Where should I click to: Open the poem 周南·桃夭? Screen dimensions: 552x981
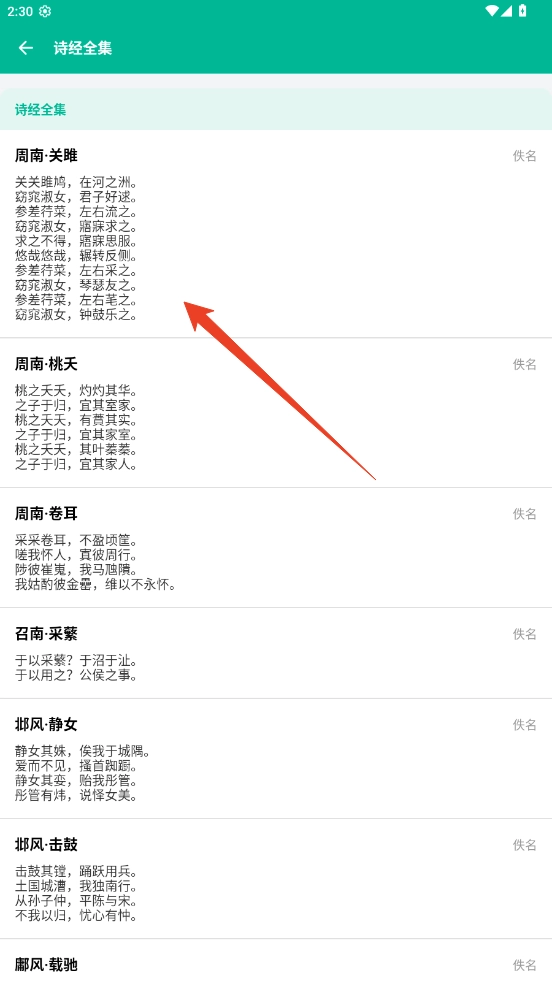coord(276,413)
